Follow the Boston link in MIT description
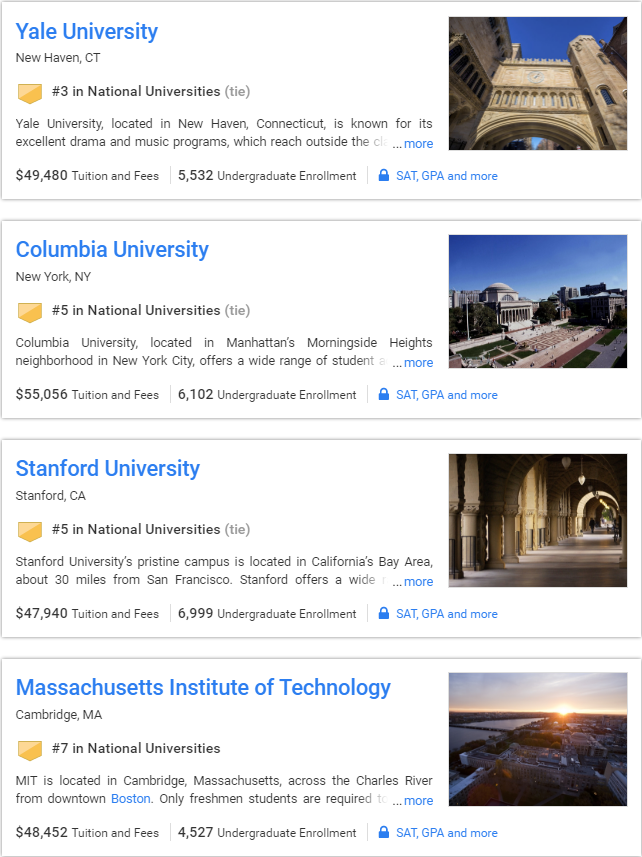The height and width of the screenshot is (857, 642). click(130, 799)
